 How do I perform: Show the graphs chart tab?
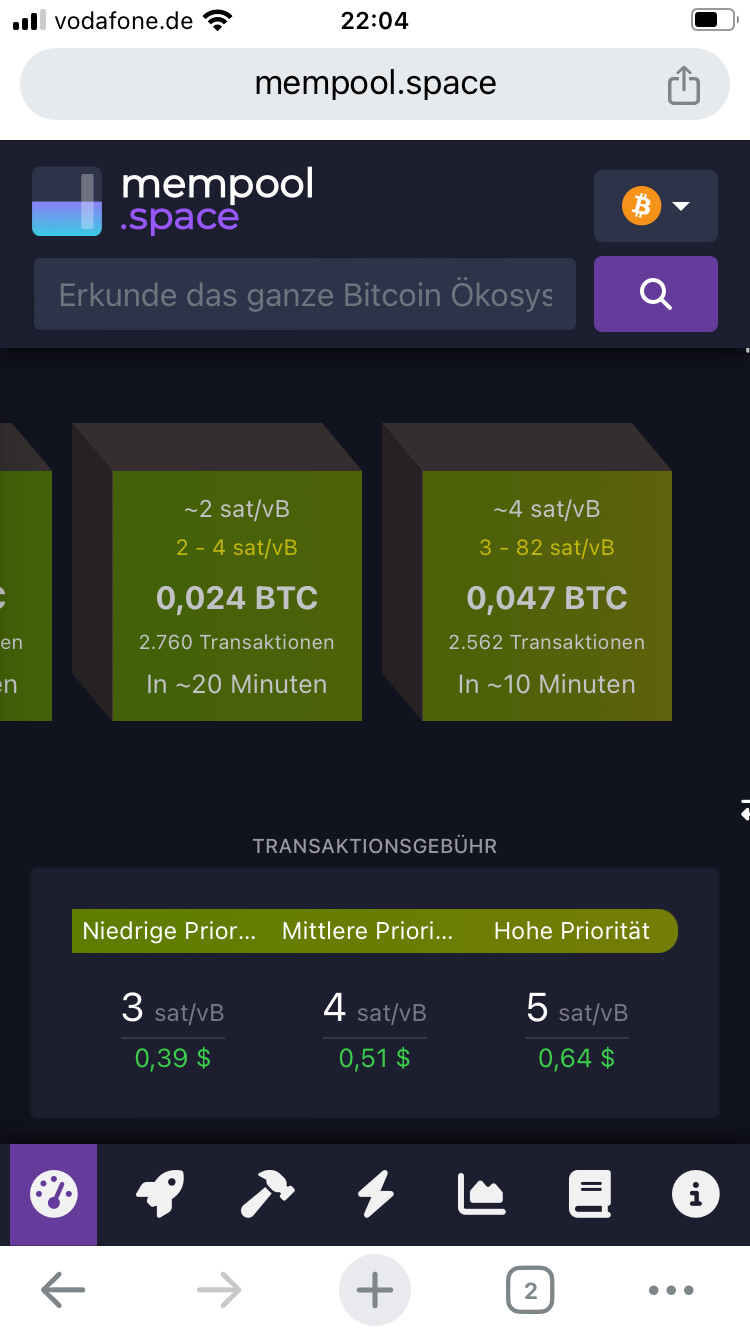click(482, 1194)
